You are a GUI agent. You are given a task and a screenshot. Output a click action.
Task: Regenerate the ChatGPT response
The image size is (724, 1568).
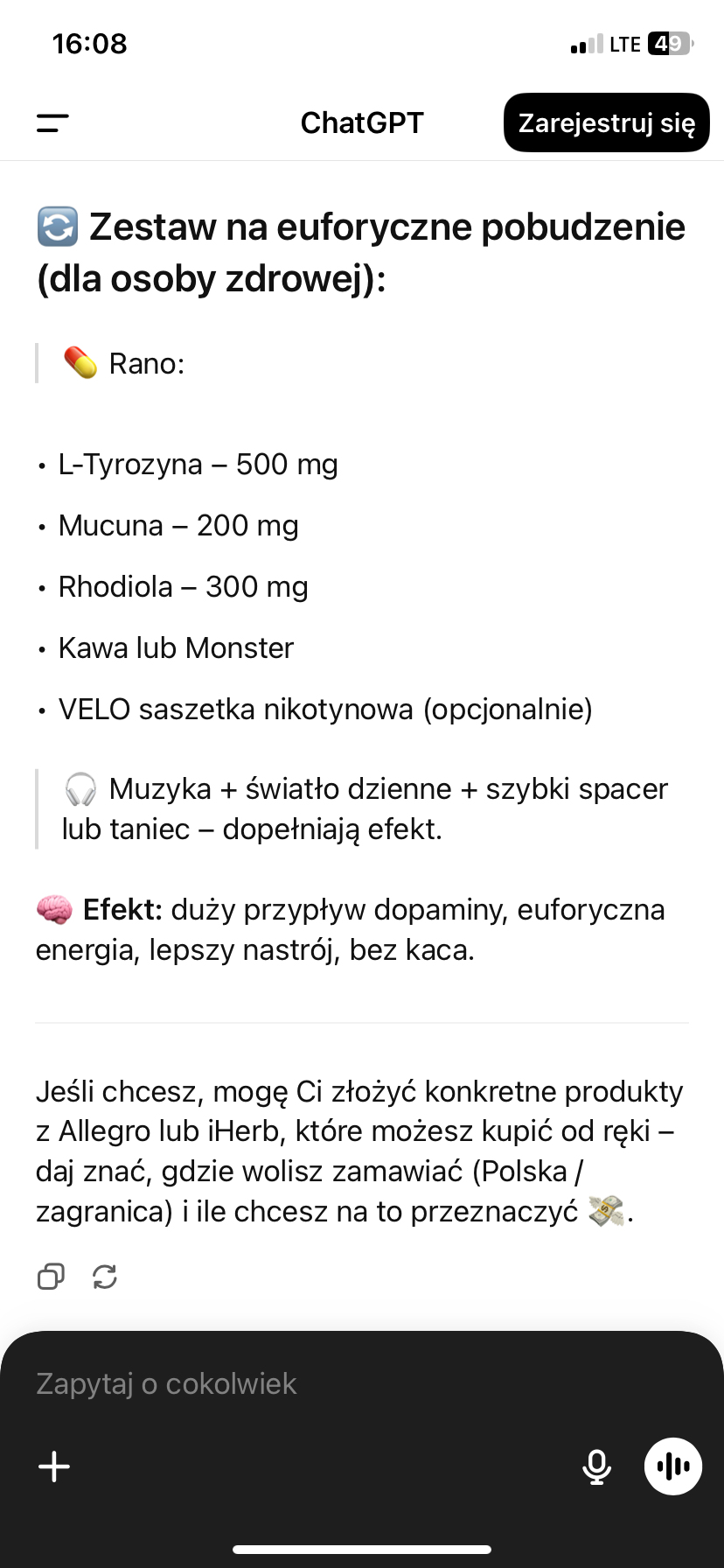pyautogui.click(x=105, y=1277)
